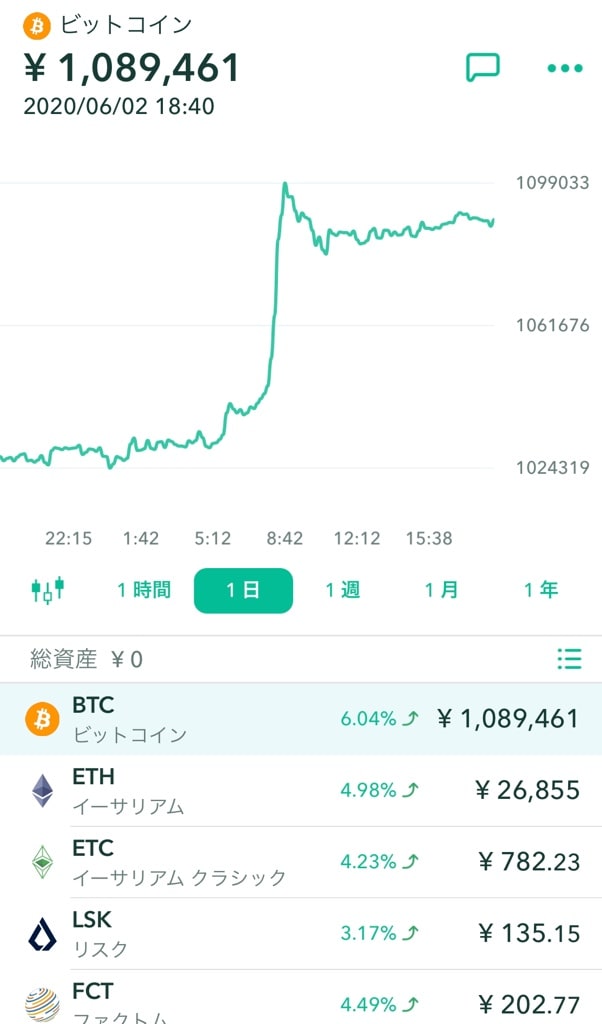Select the 1日 chart range
Image resolution: width=602 pixels, height=1024 pixels.
pyautogui.click(x=243, y=590)
